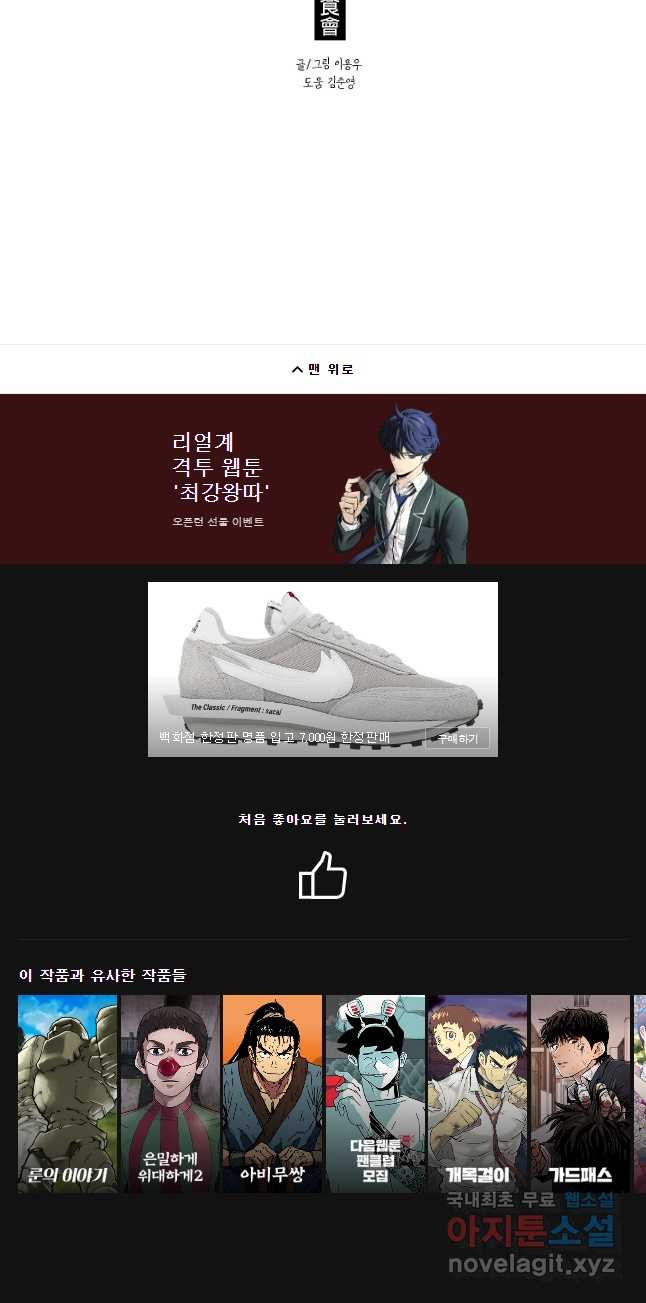The image size is (646, 1303).
Task: Open the 개목걸이 webtoon
Action: (x=477, y=1092)
